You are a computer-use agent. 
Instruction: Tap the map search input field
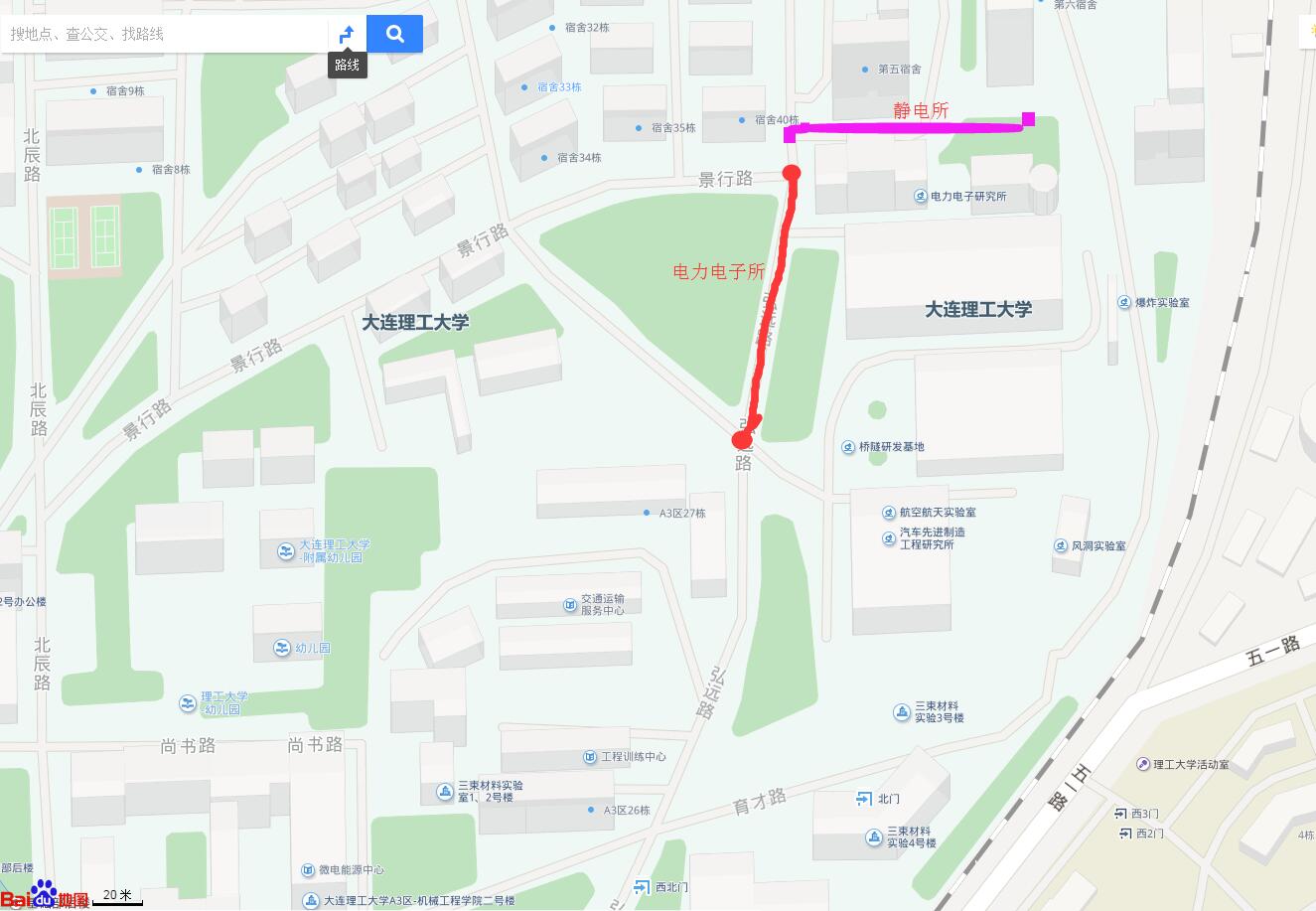pyautogui.click(x=164, y=34)
